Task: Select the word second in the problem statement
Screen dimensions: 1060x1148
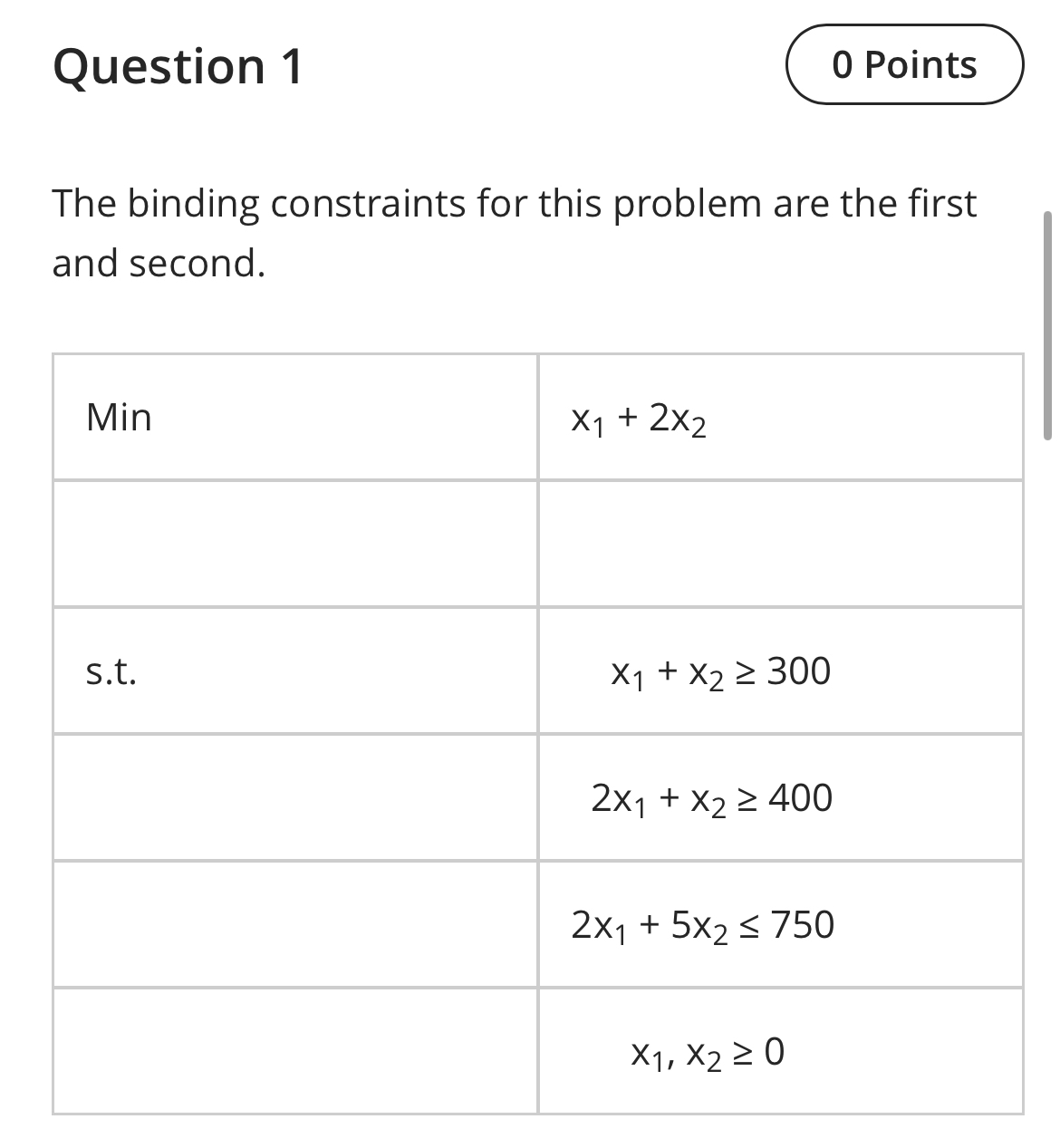Action: pyautogui.click(x=178, y=264)
